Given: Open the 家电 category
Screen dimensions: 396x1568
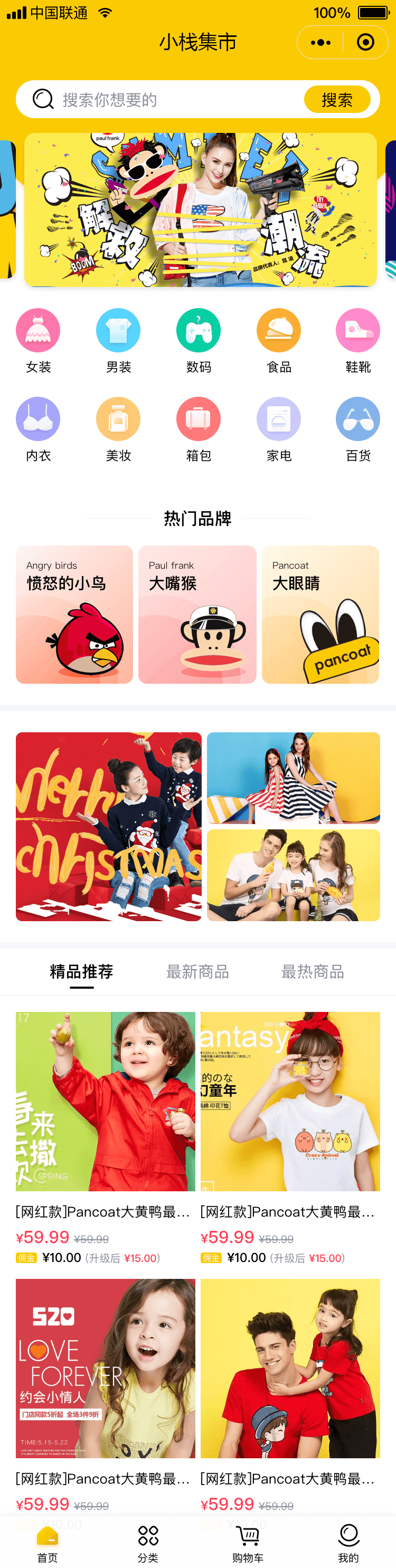Looking at the screenshot, I should [278, 429].
